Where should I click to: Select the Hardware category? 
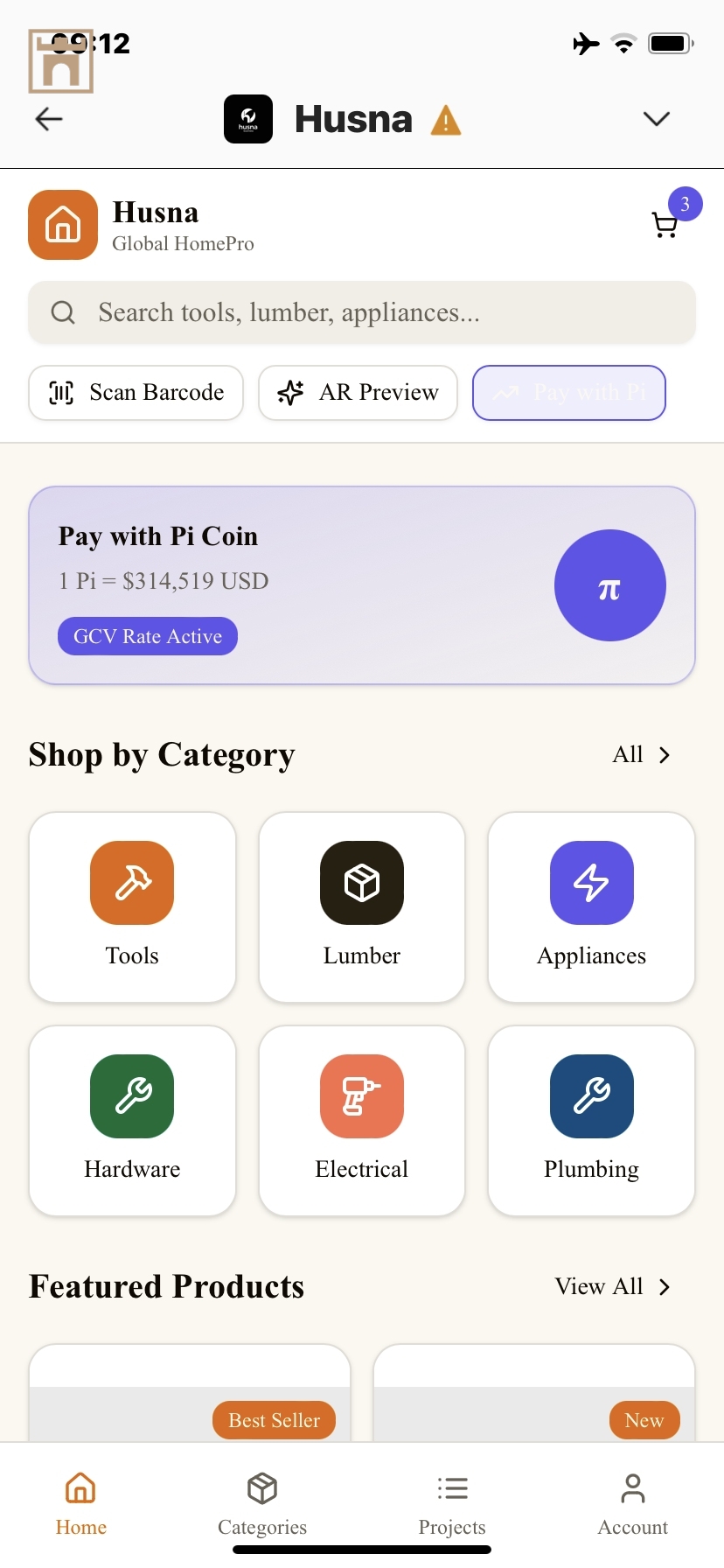pos(133,1120)
